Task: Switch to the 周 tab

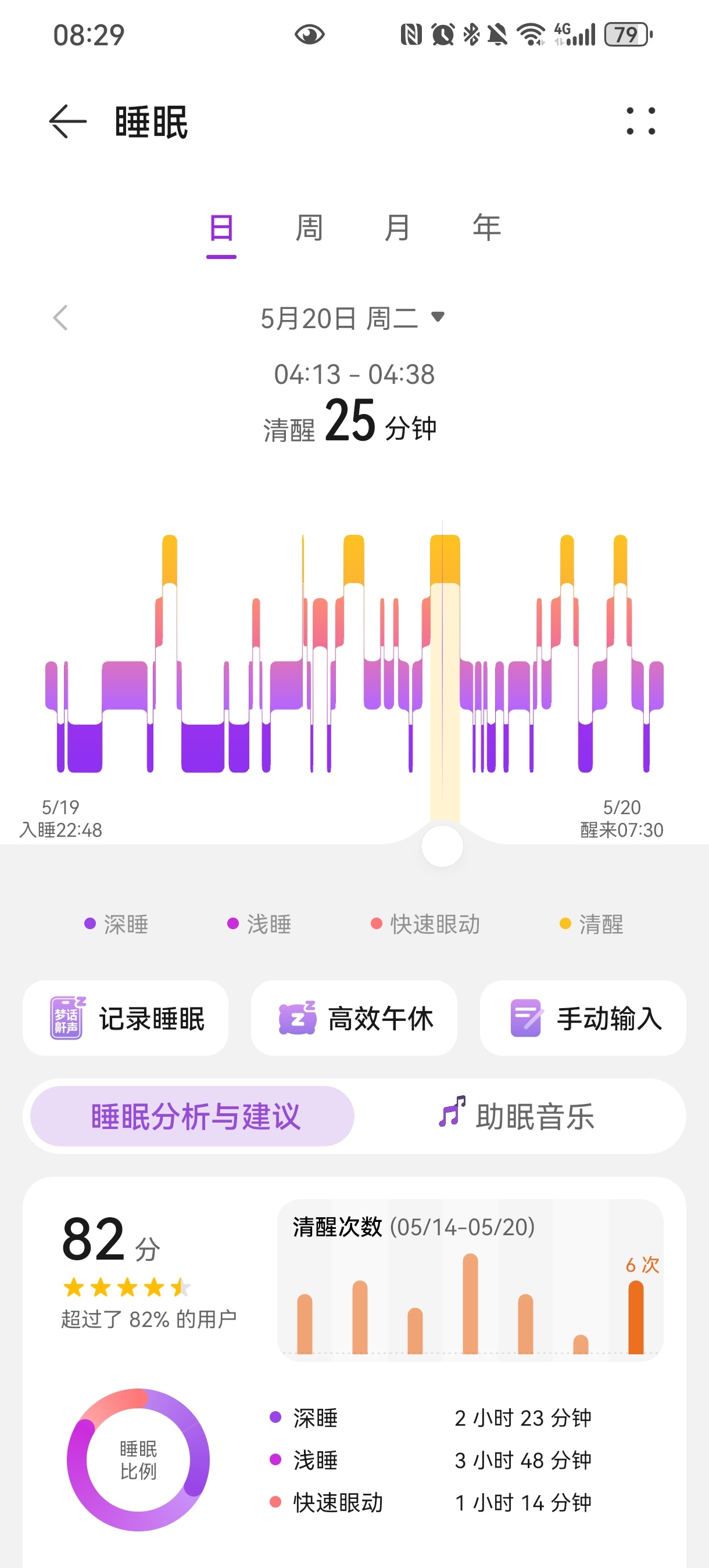Action: 309,229
